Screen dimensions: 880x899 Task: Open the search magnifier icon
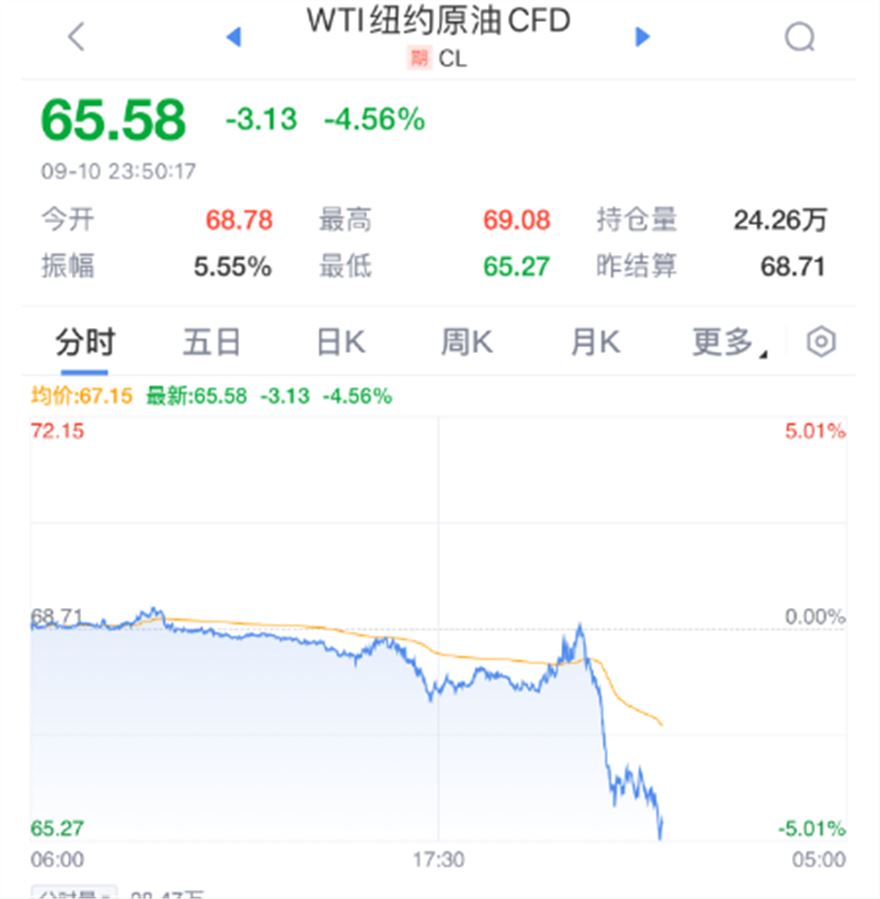coord(800,38)
